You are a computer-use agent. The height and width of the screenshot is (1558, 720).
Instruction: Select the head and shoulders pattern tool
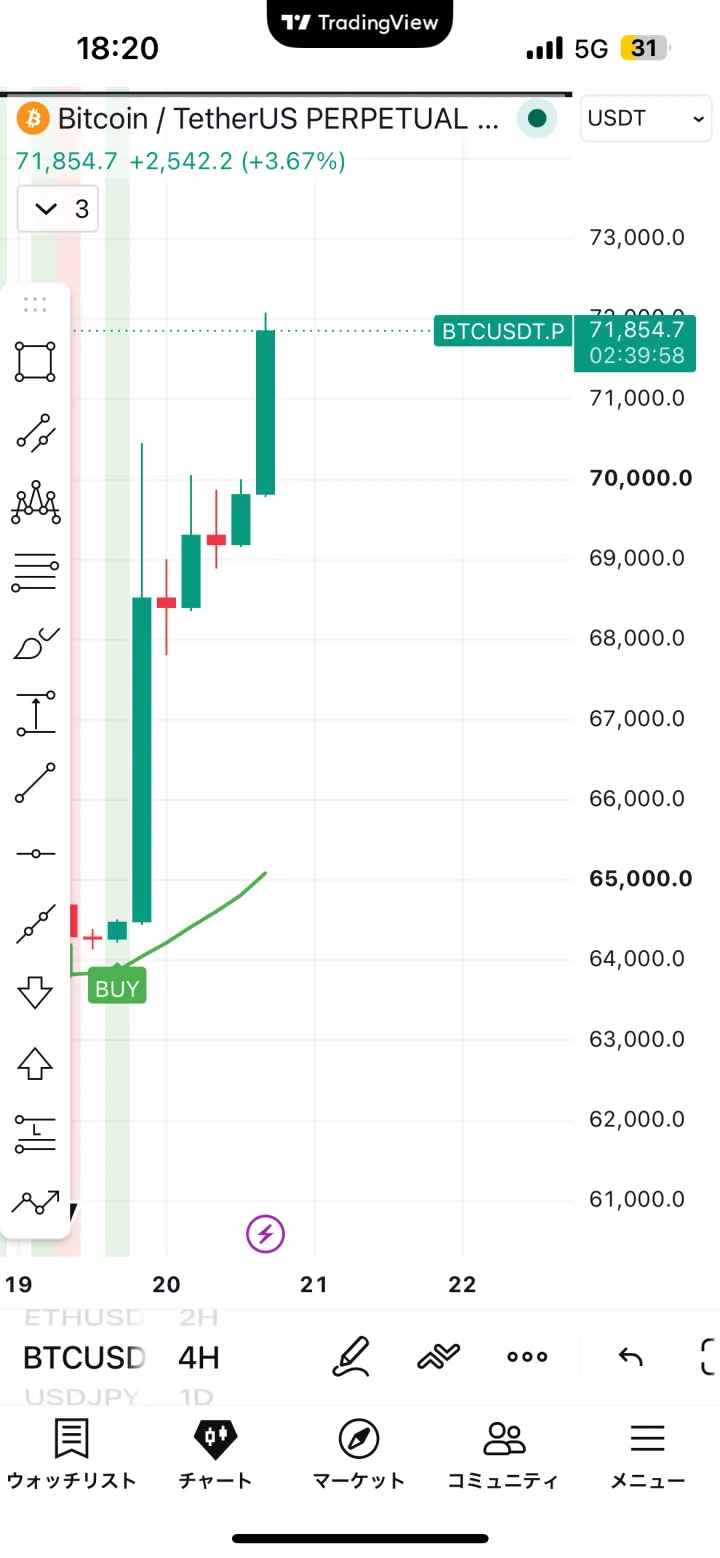(35, 503)
